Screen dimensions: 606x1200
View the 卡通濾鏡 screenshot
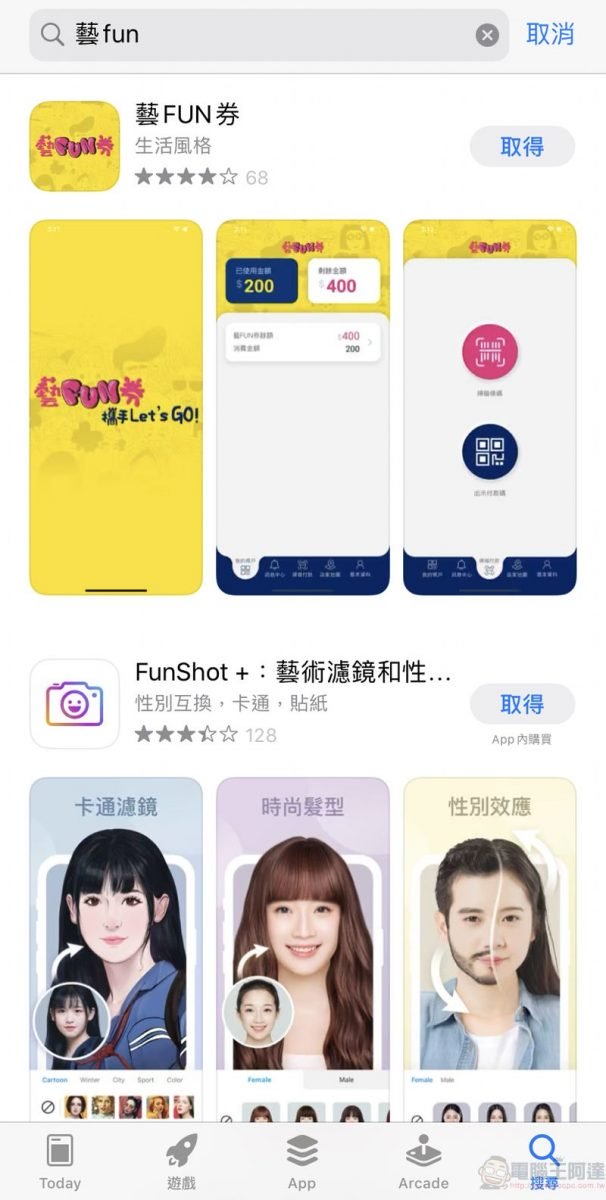[116, 950]
